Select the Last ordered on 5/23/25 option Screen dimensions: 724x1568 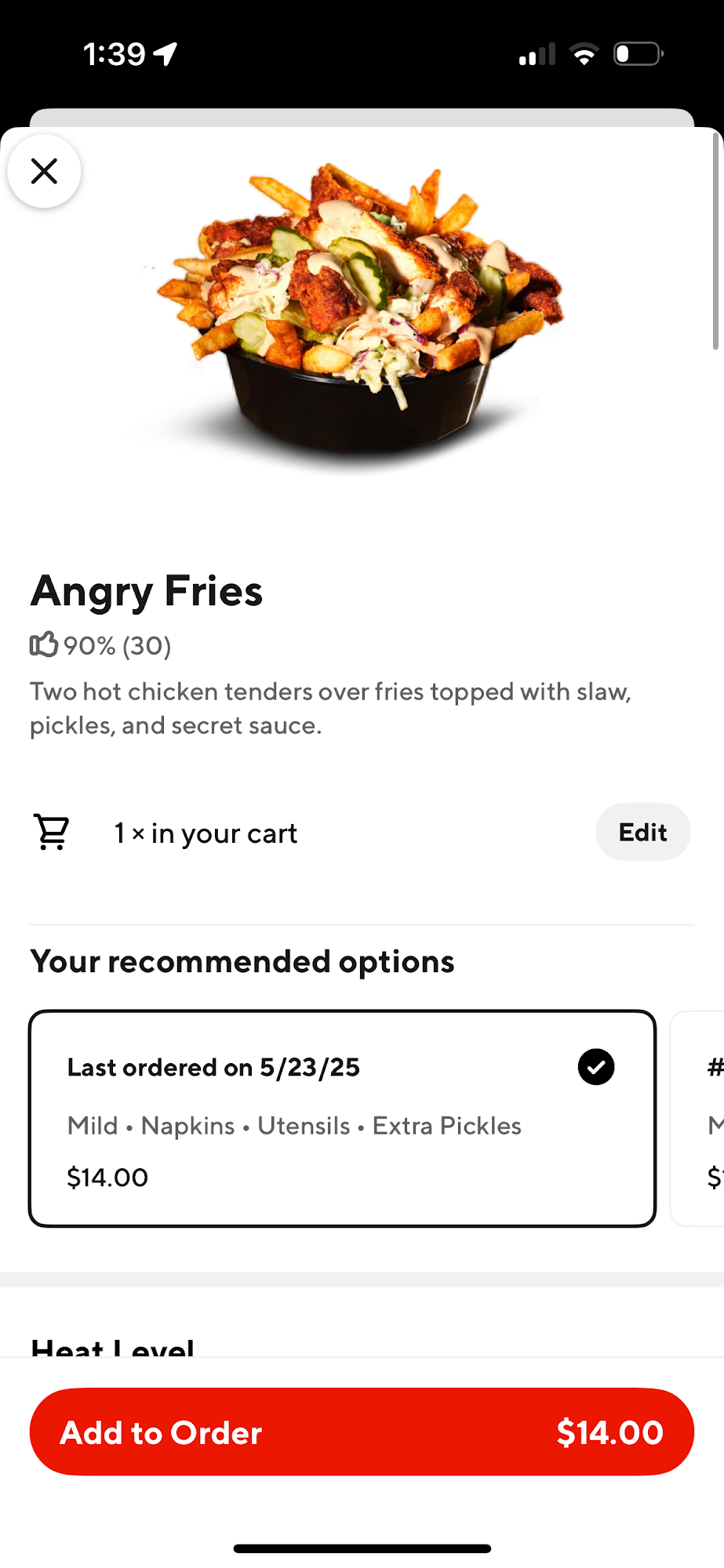(x=342, y=1118)
